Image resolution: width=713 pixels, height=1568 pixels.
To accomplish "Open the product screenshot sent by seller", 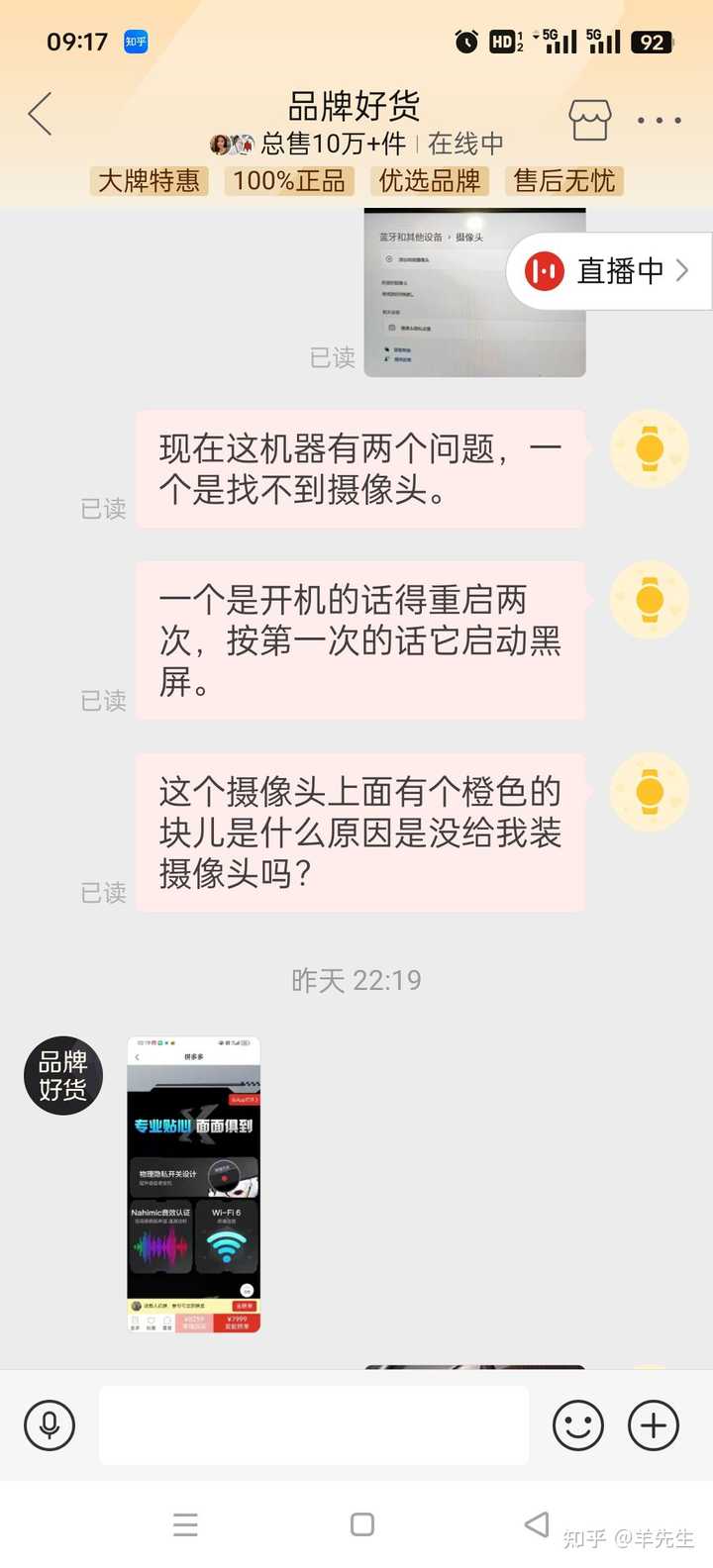I will 194,1185.
